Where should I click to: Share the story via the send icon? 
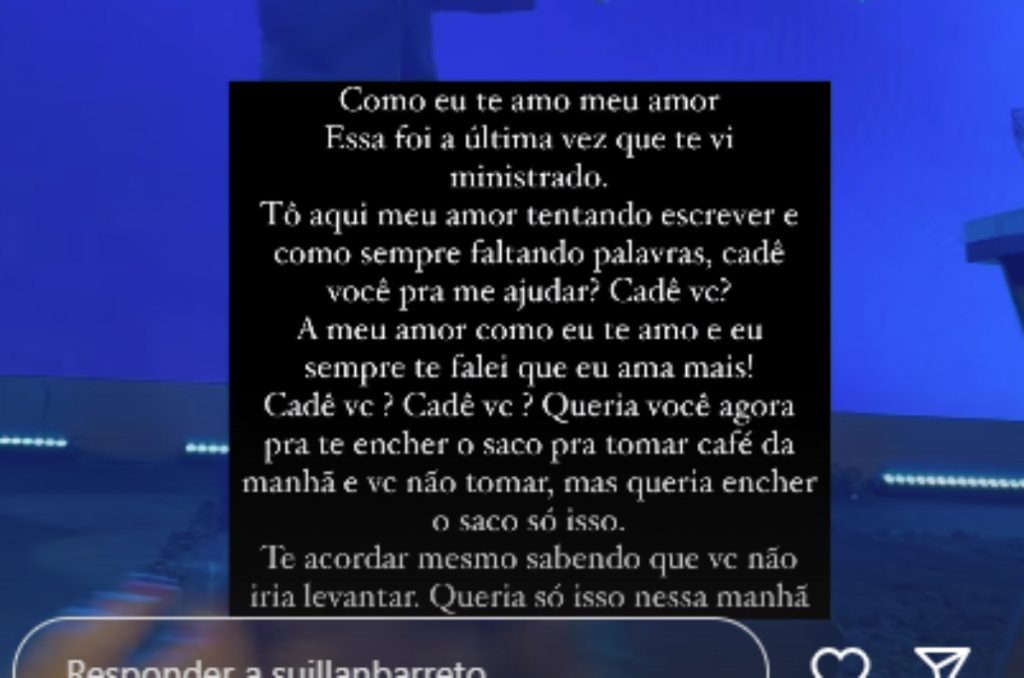[942, 664]
